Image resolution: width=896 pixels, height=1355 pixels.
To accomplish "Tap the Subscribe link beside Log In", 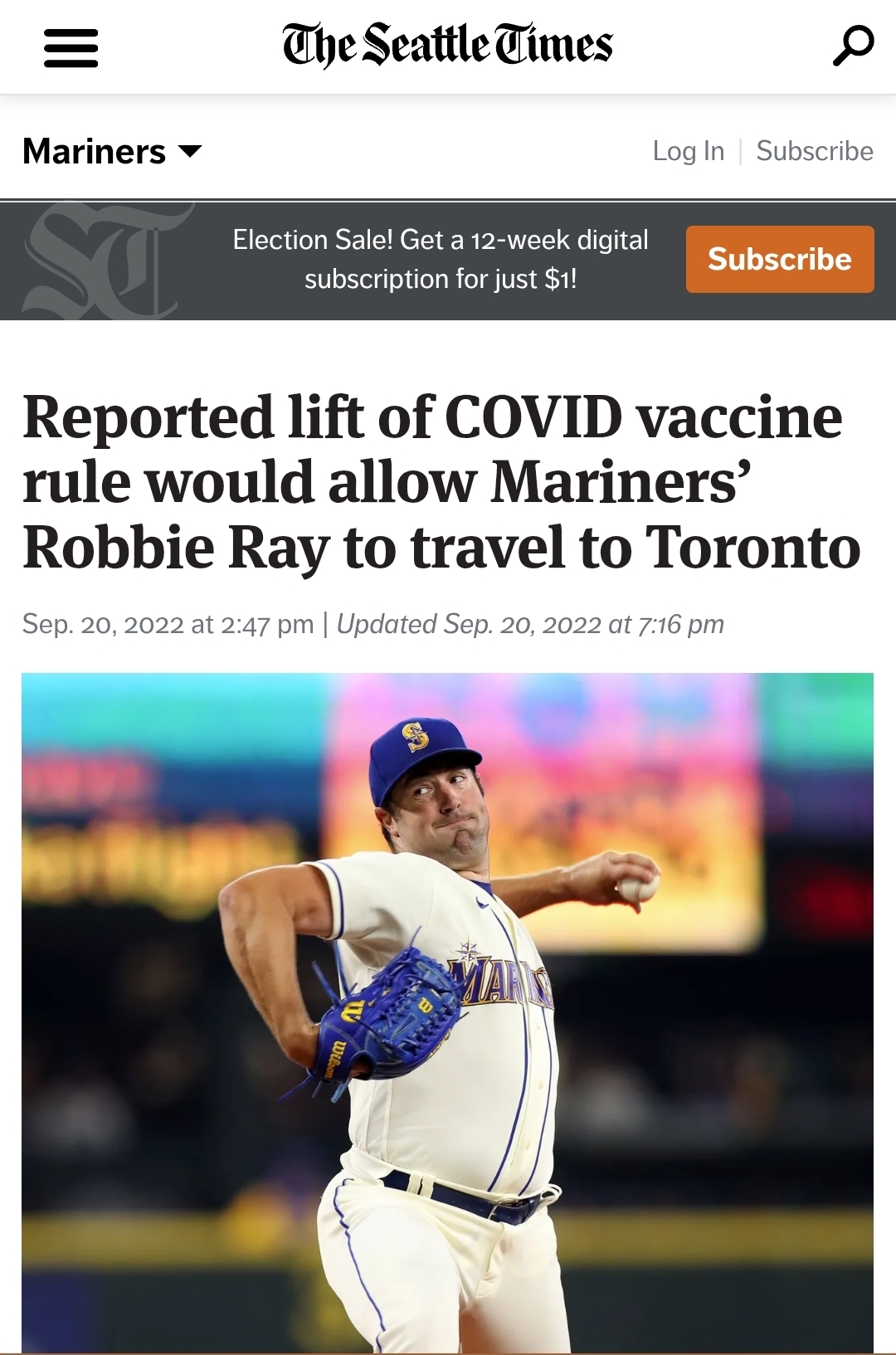I will point(814,151).
